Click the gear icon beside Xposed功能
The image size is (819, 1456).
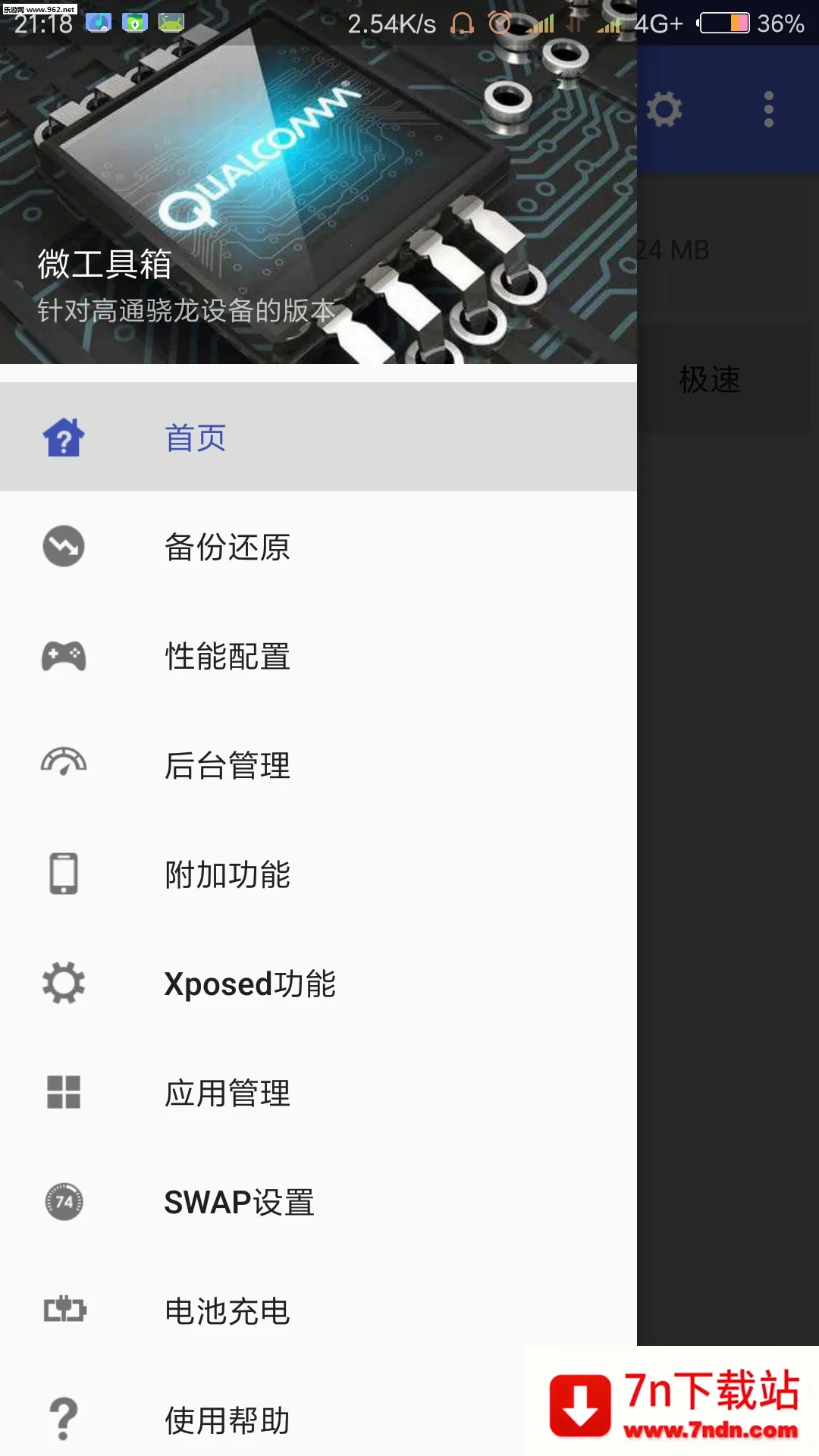(64, 984)
